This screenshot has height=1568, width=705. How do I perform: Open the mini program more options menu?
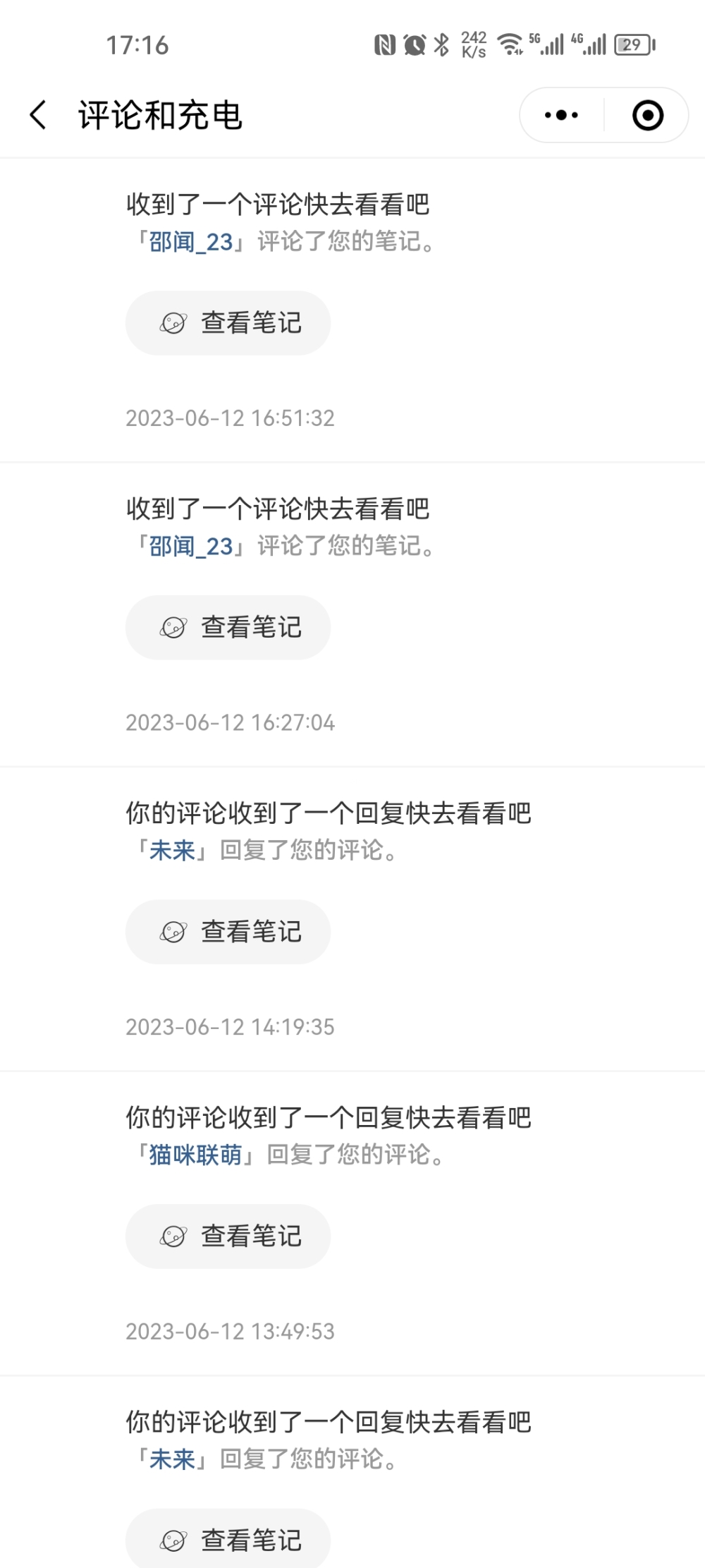pyautogui.click(x=561, y=115)
